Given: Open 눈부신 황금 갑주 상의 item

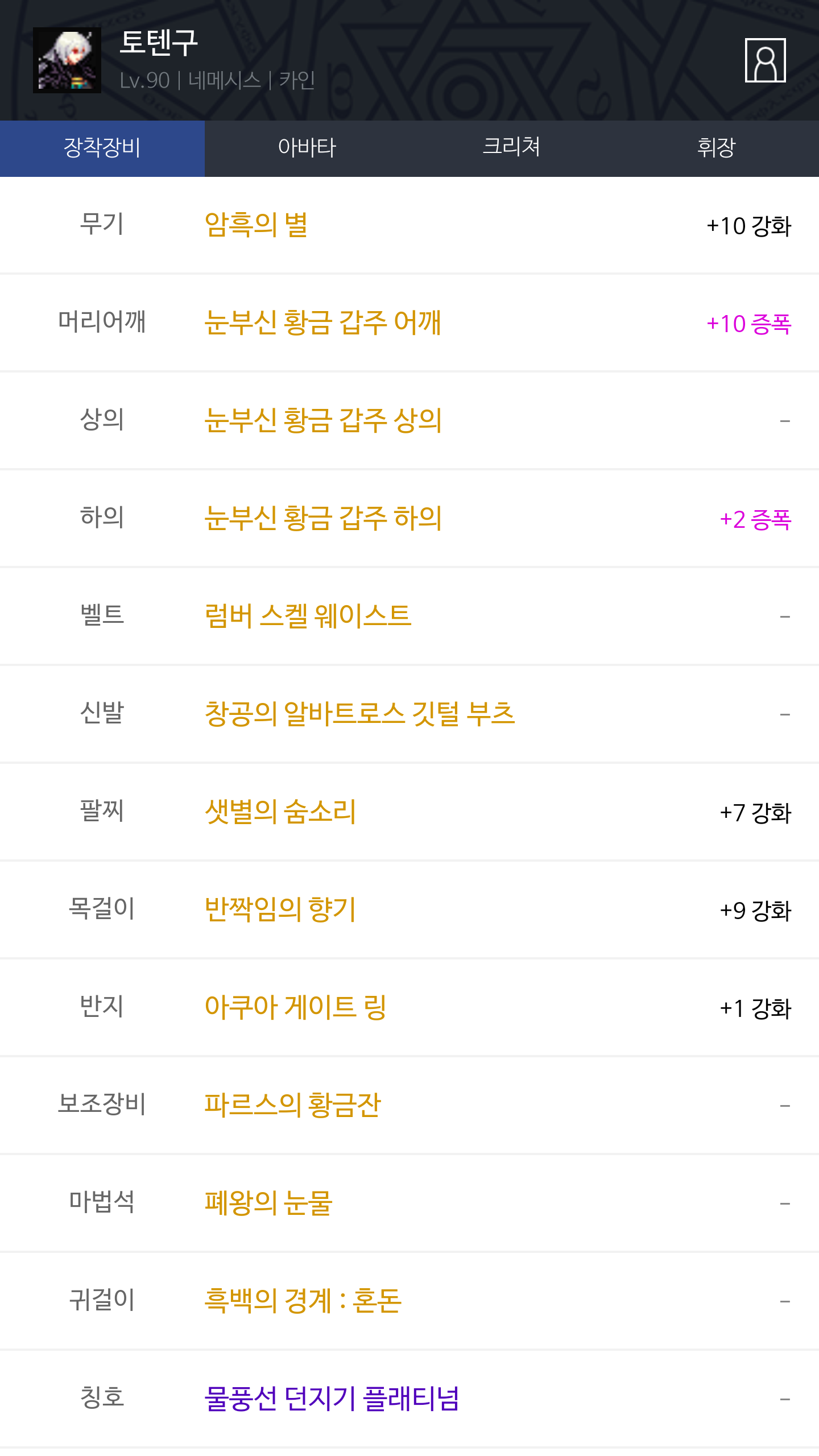Looking at the screenshot, I should tap(322, 420).
